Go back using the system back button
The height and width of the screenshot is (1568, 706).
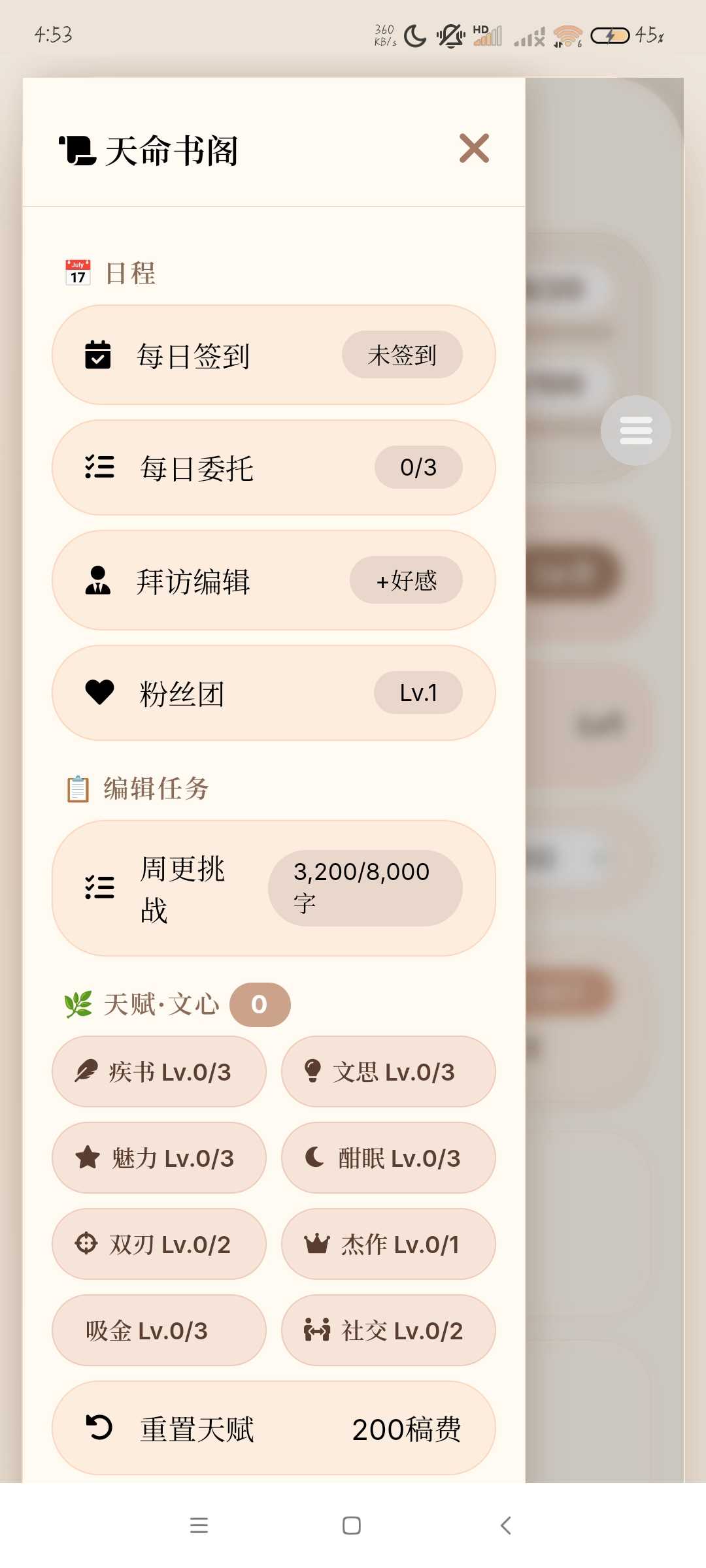pos(505,1526)
